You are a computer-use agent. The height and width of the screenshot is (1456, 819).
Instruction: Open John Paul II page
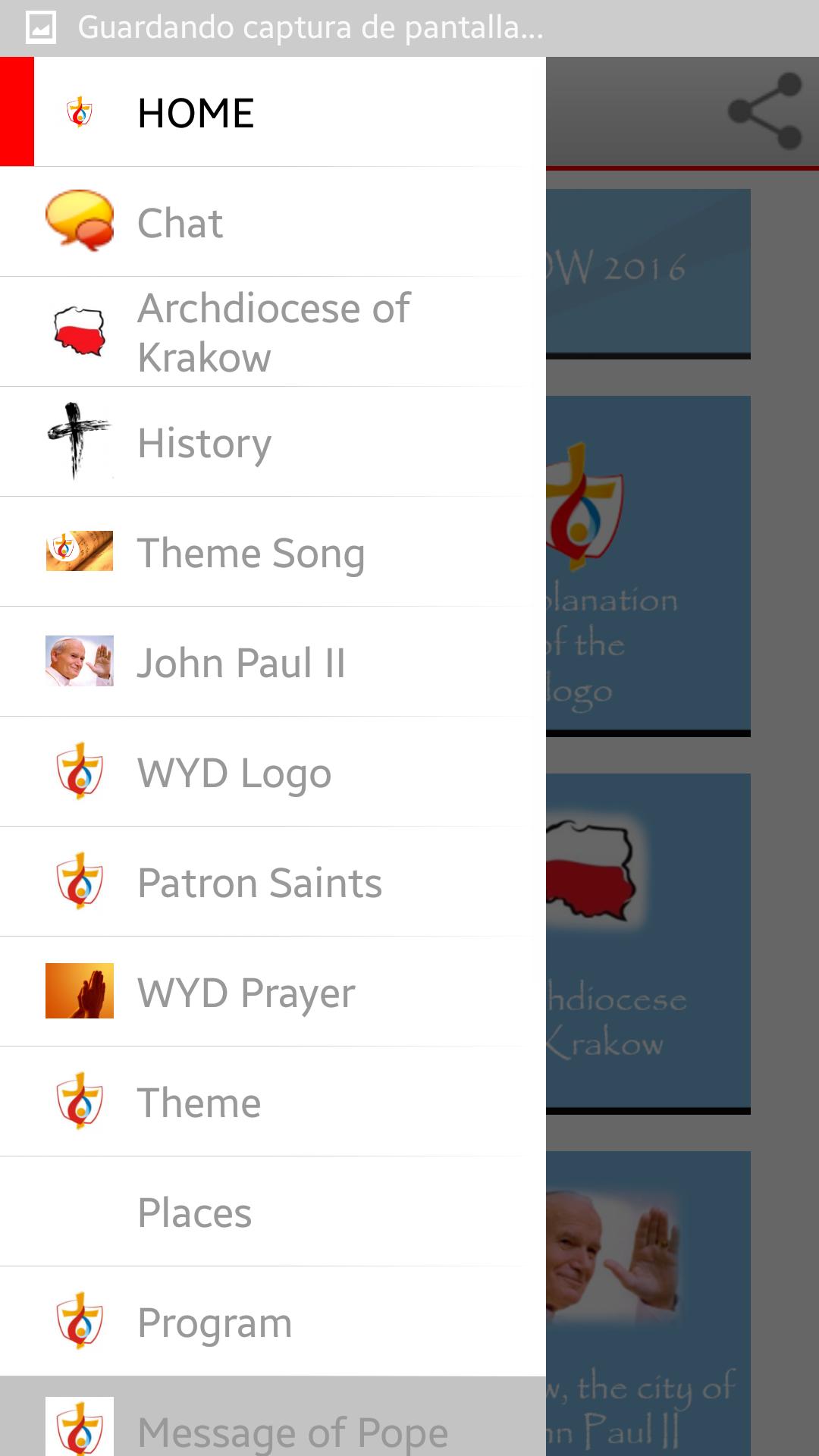273,662
